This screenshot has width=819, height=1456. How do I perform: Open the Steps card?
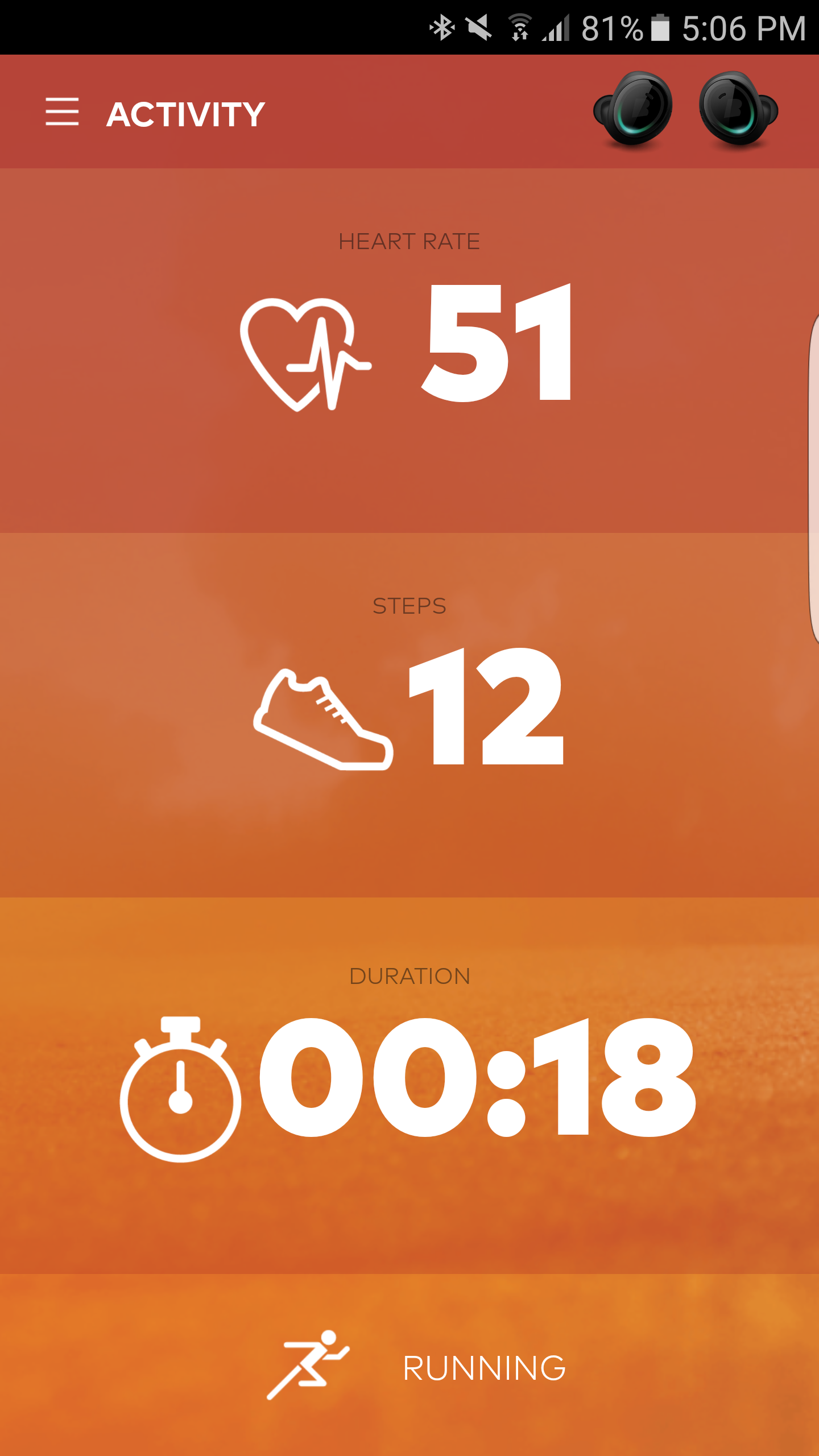tap(409, 714)
